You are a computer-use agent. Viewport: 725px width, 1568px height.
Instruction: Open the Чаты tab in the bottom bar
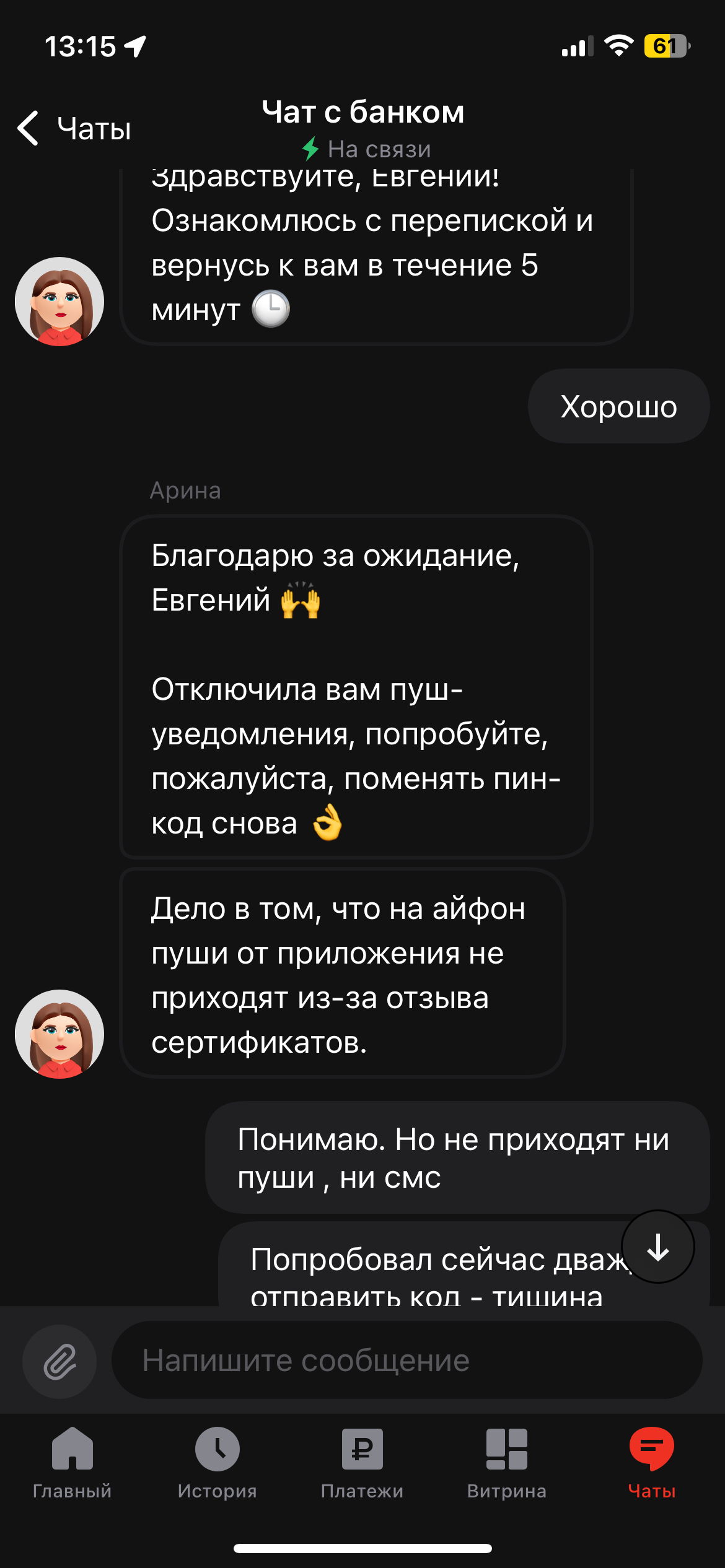[651, 1463]
